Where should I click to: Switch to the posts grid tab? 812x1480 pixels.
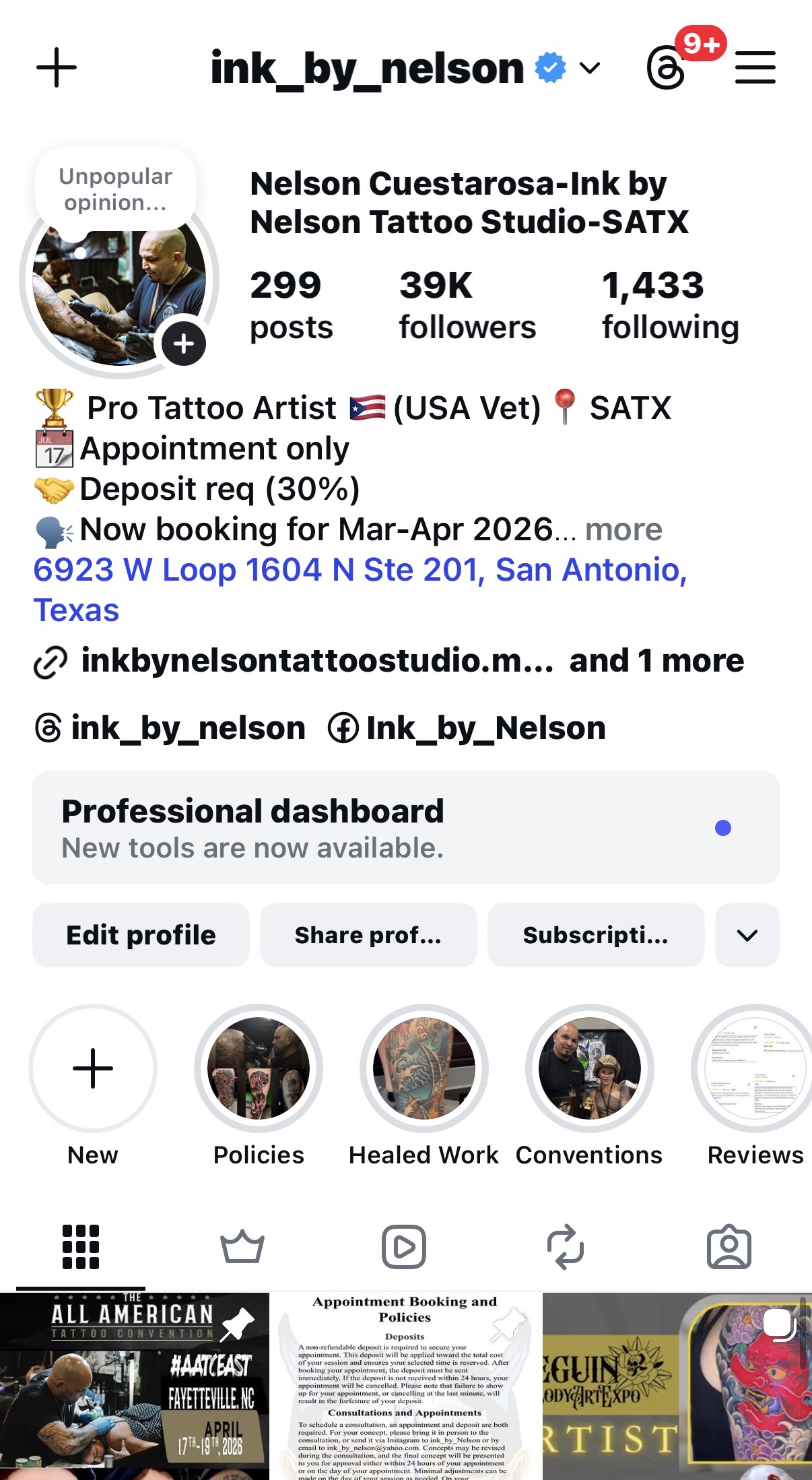(x=81, y=1246)
